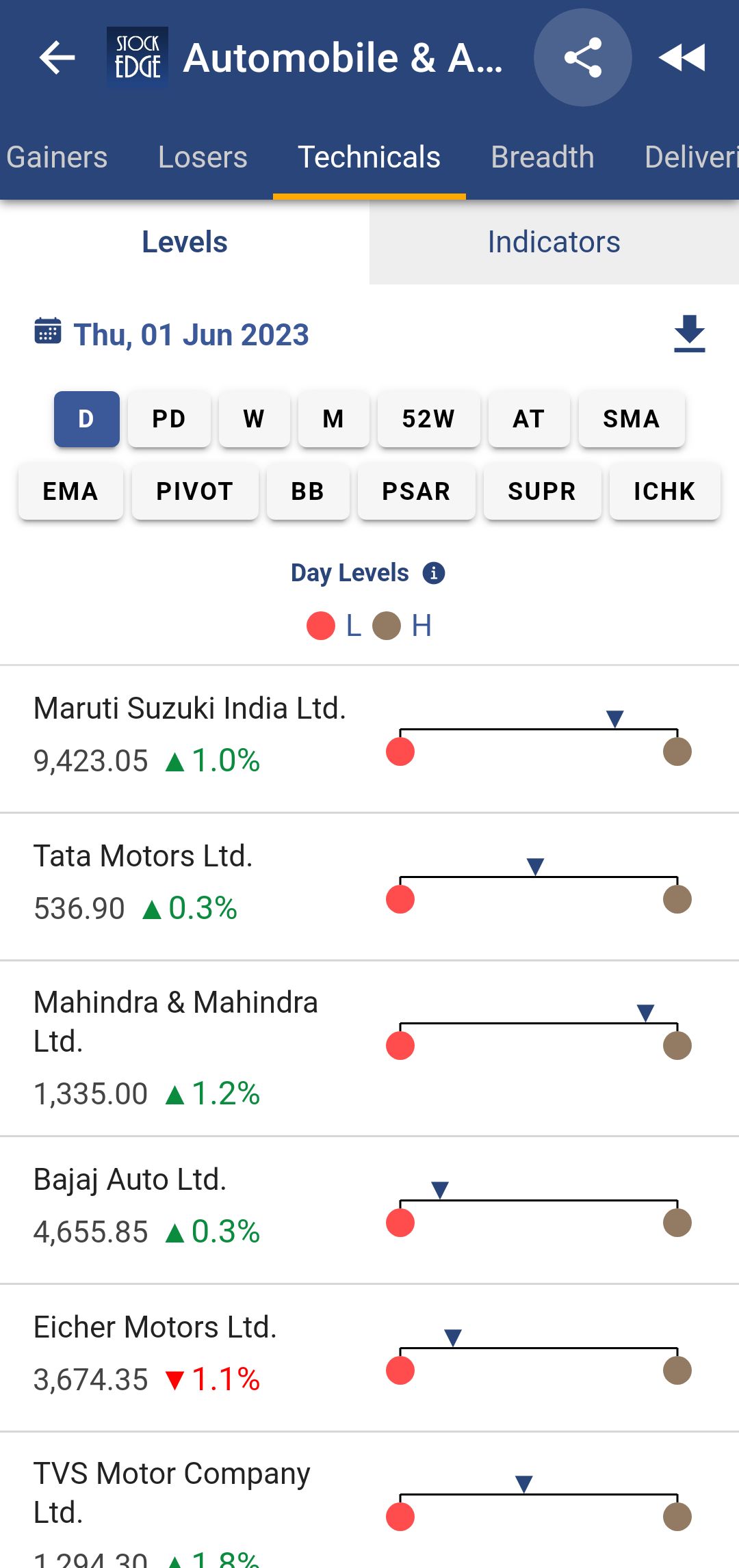Image resolution: width=739 pixels, height=1568 pixels.
Task: Switch on the 52W level display
Action: 429,419
